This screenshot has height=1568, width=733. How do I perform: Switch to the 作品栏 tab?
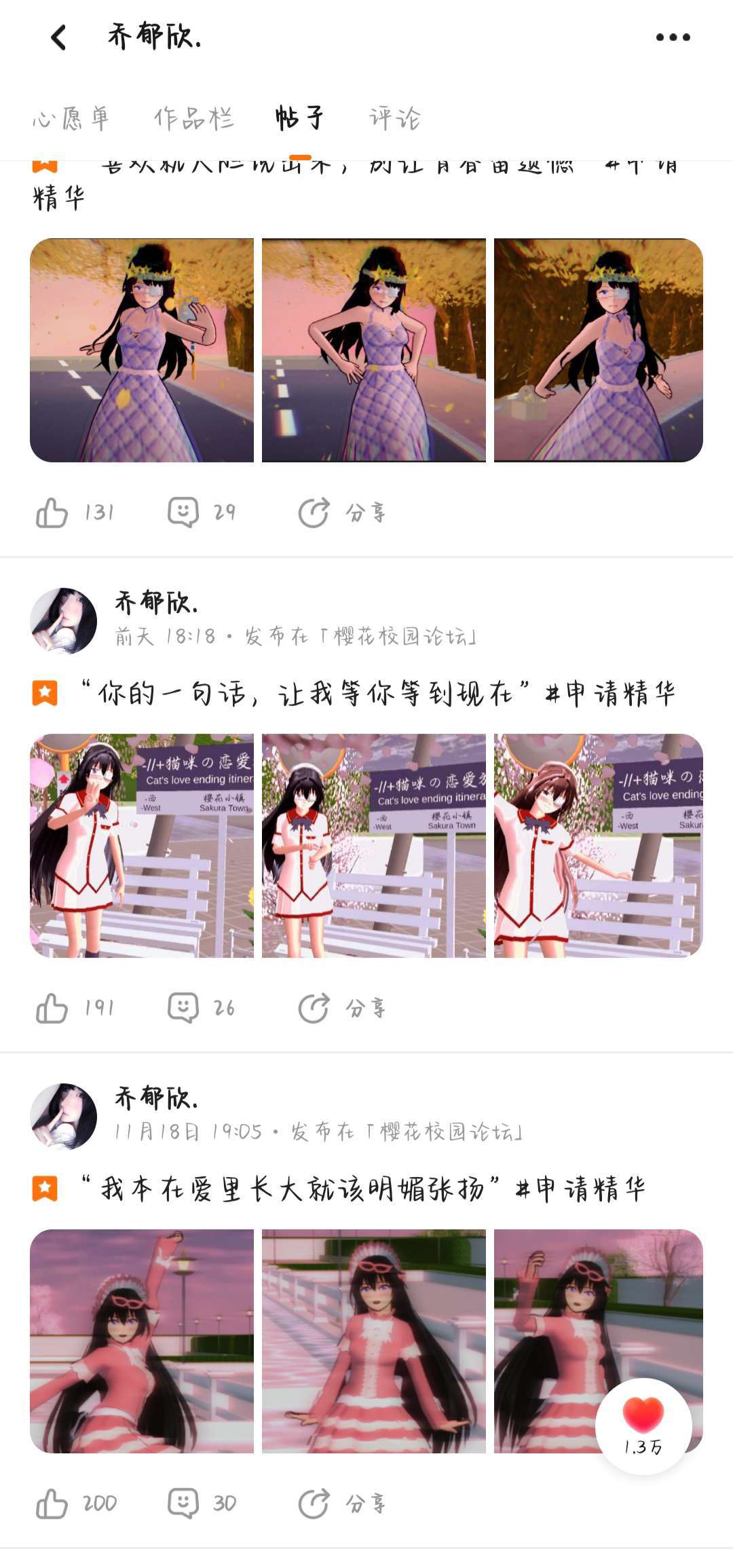pyautogui.click(x=193, y=119)
